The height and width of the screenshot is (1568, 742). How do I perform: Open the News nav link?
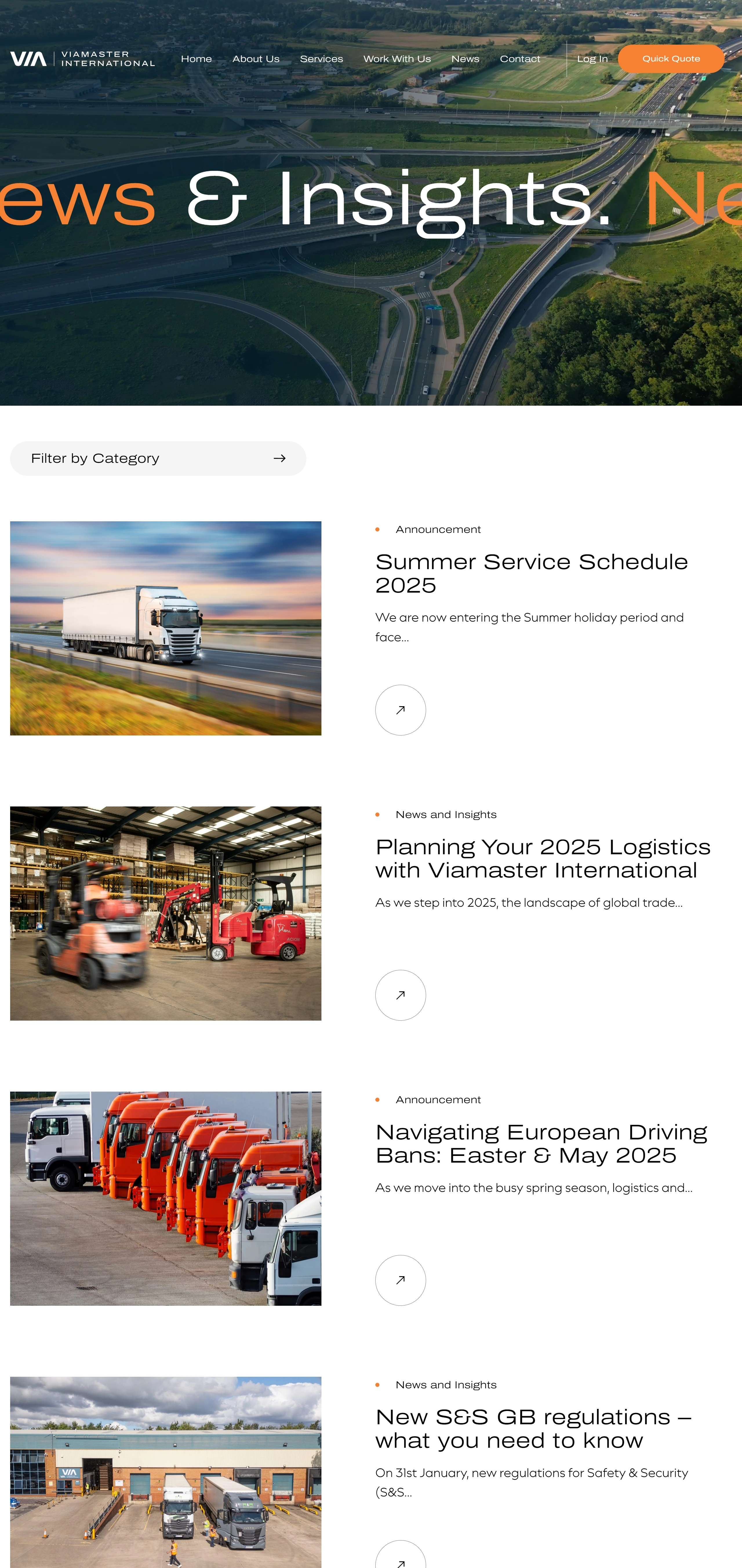tap(465, 59)
